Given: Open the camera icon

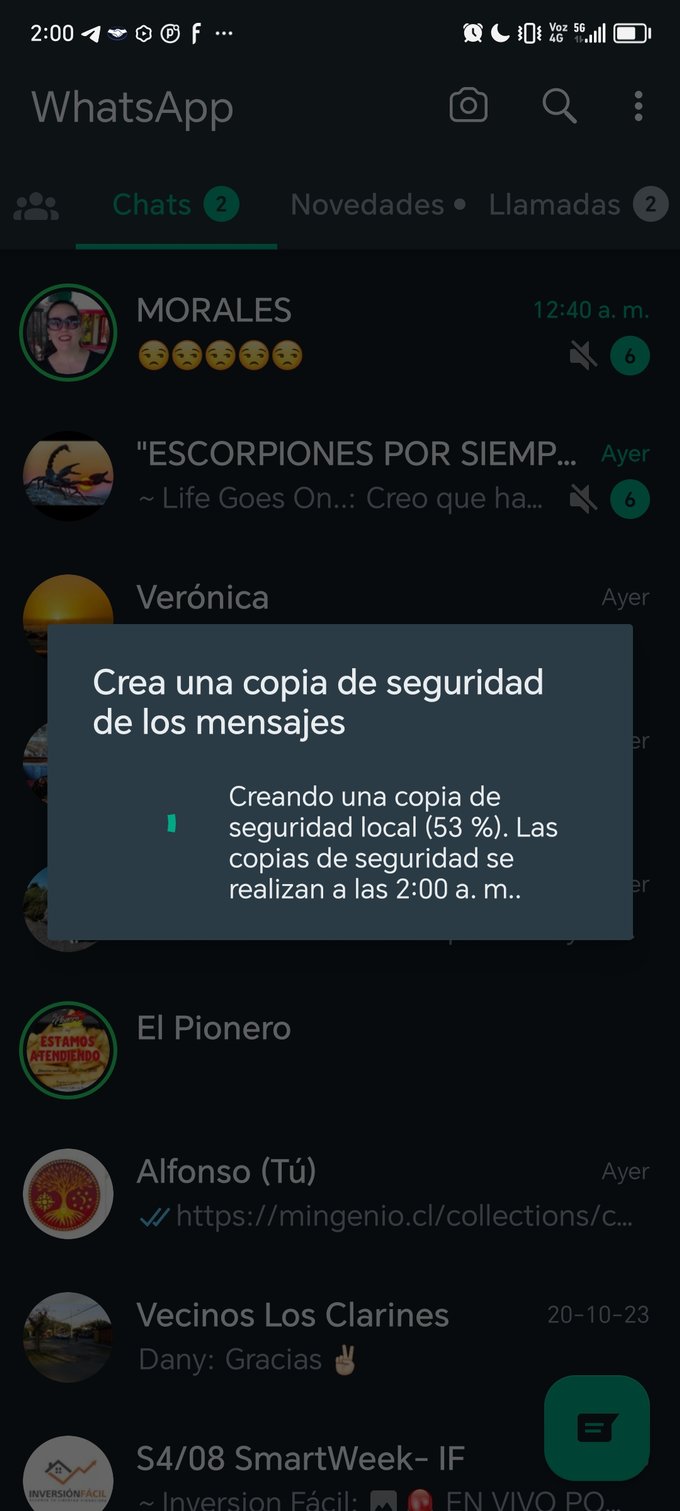Looking at the screenshot, I should [468, 106].
